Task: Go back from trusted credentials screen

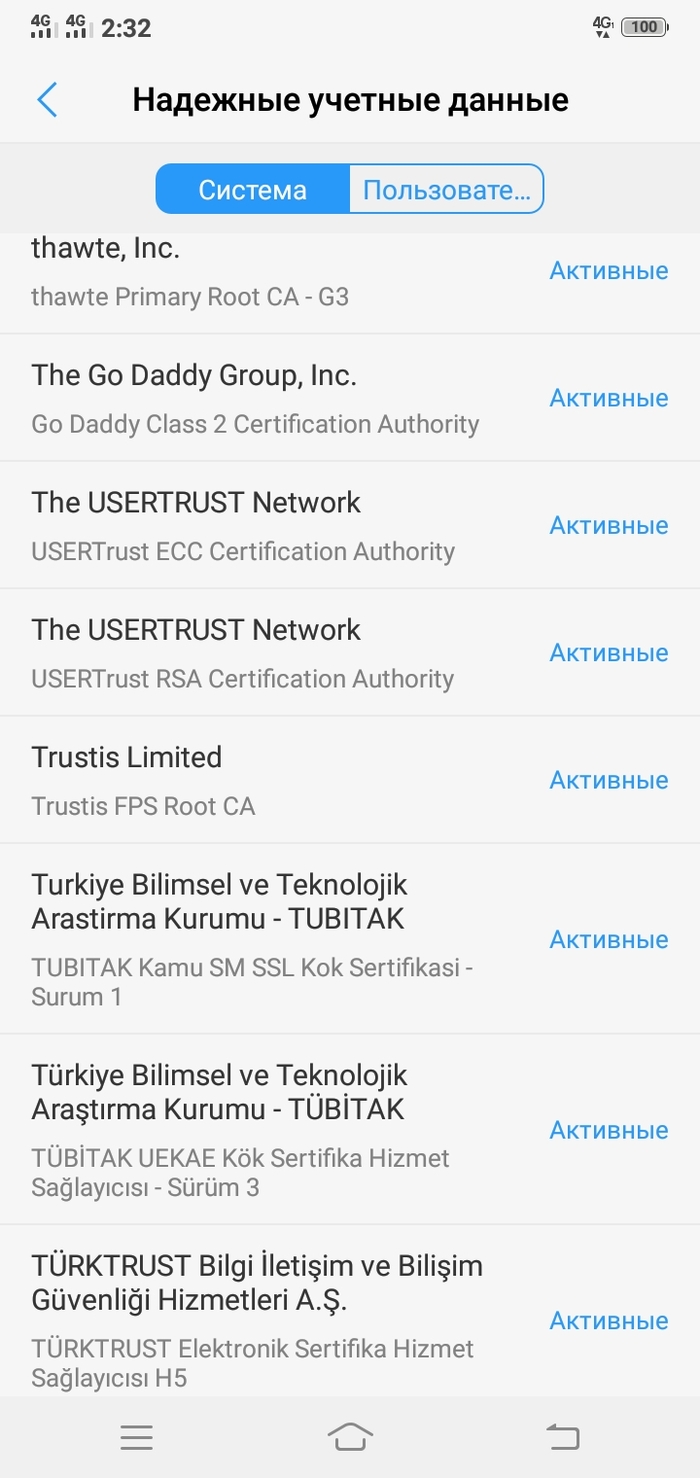Action: click(x=47, y=101)
